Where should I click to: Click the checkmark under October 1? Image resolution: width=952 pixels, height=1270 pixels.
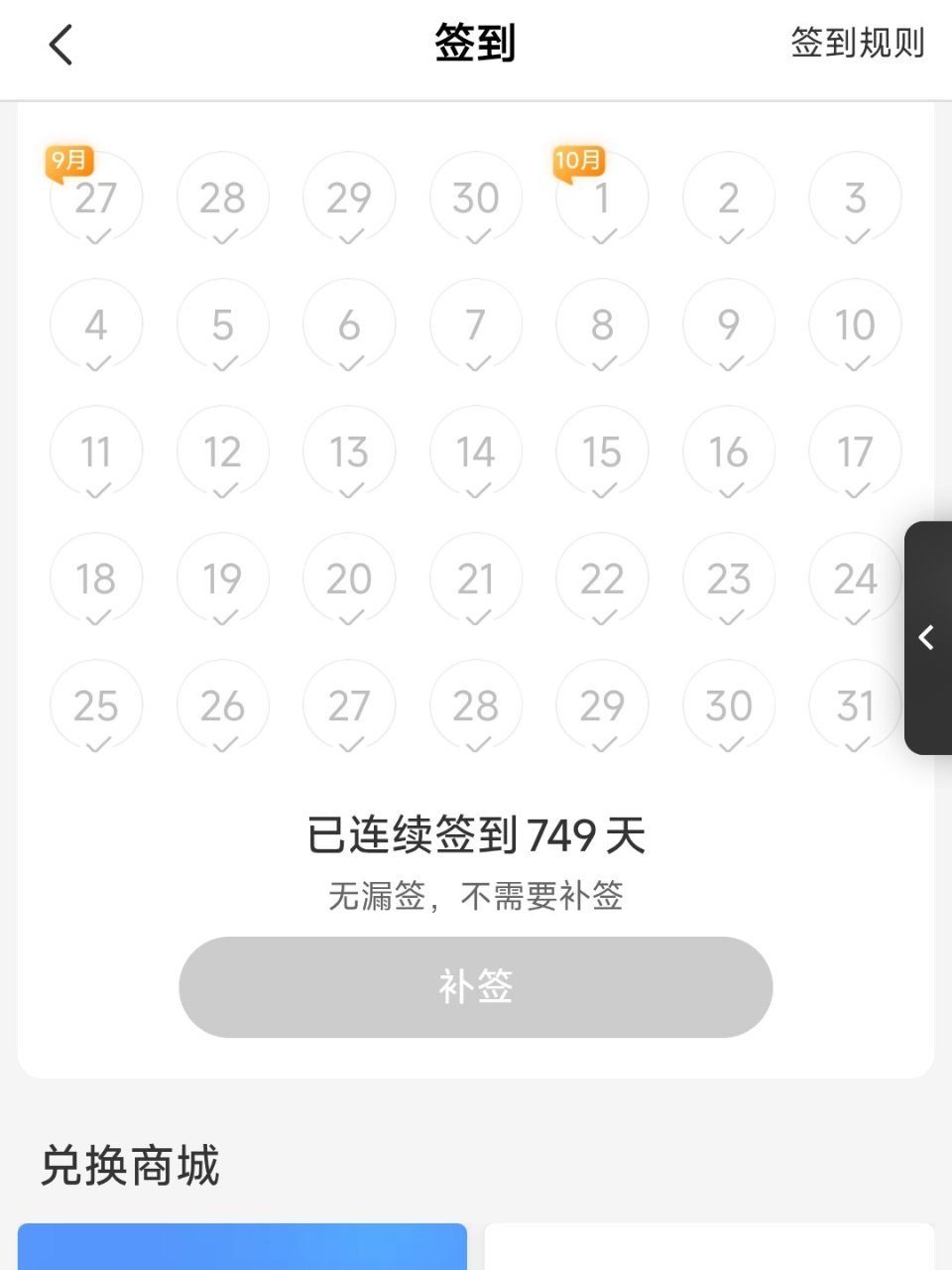pos(602,237)
